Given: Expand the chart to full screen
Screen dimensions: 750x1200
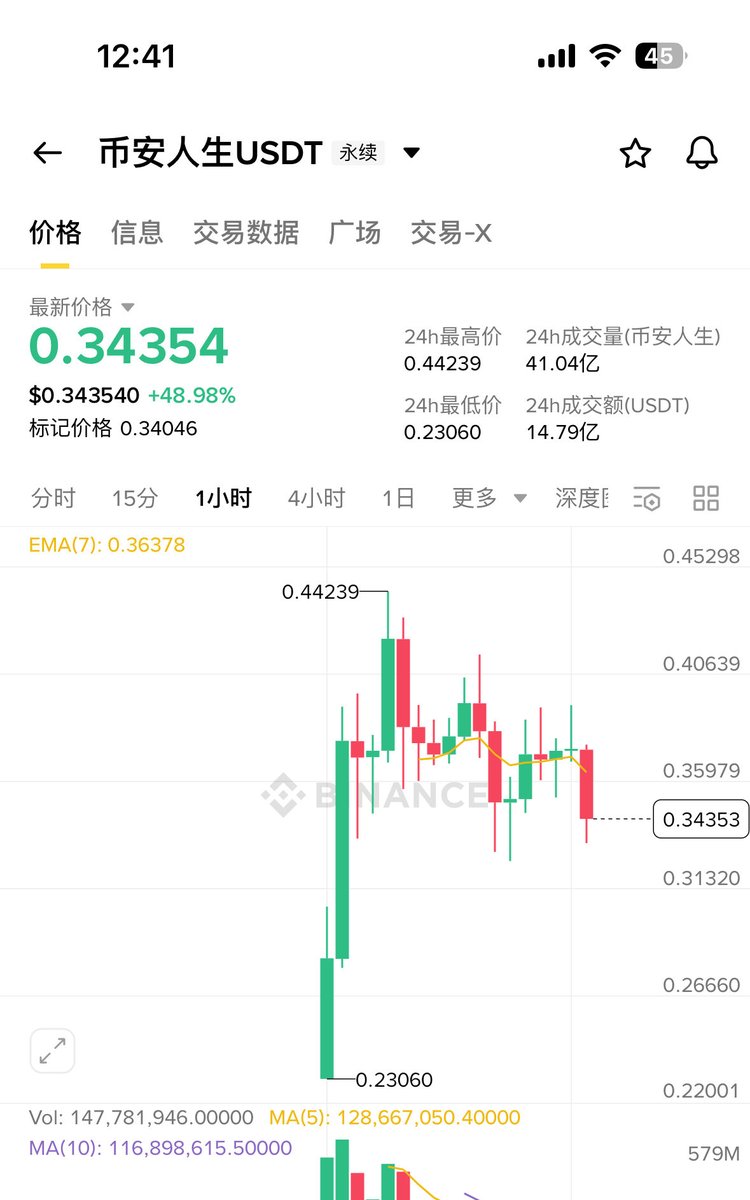Looking at the screenshot, I should coord(52,1051).
